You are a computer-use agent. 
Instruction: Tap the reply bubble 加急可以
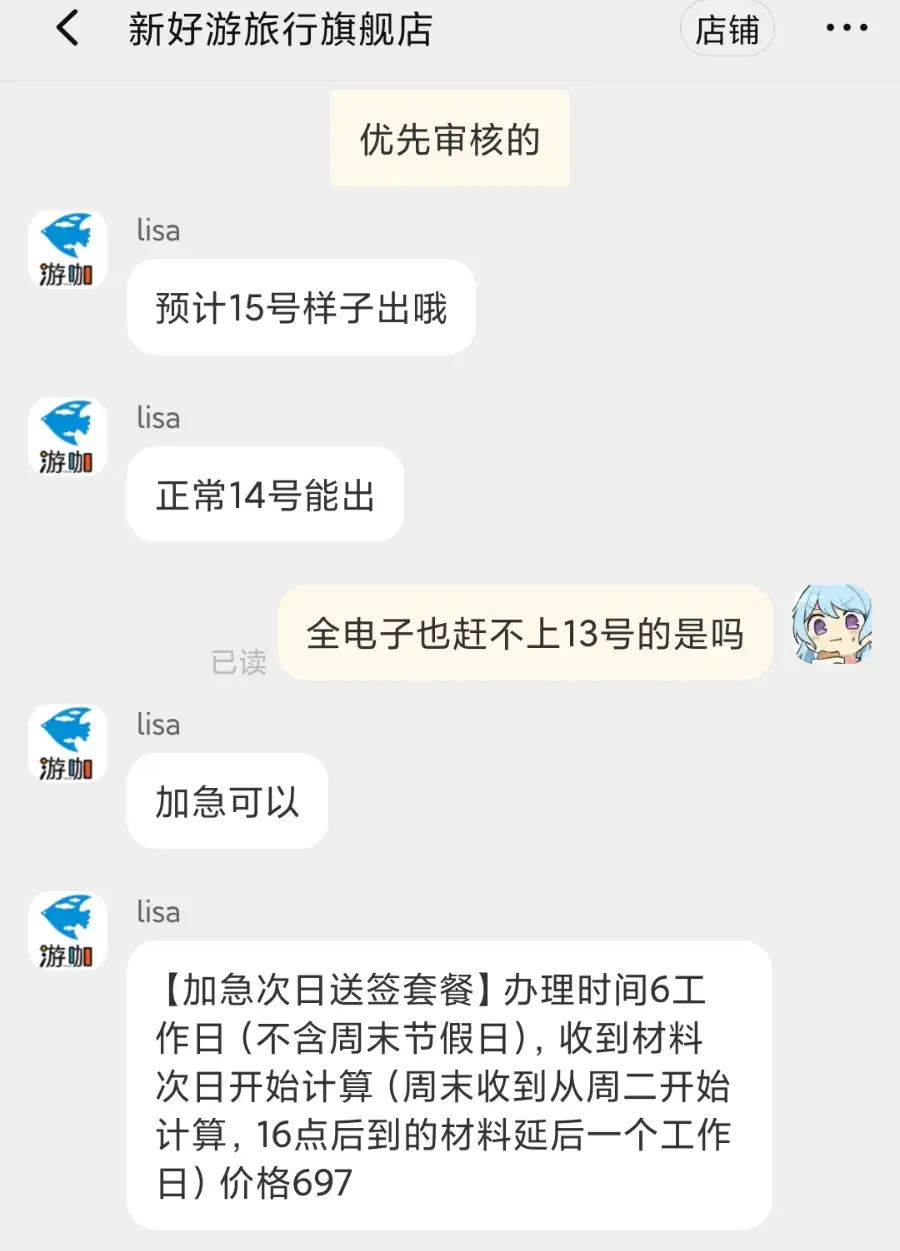(x=226, y=800)
